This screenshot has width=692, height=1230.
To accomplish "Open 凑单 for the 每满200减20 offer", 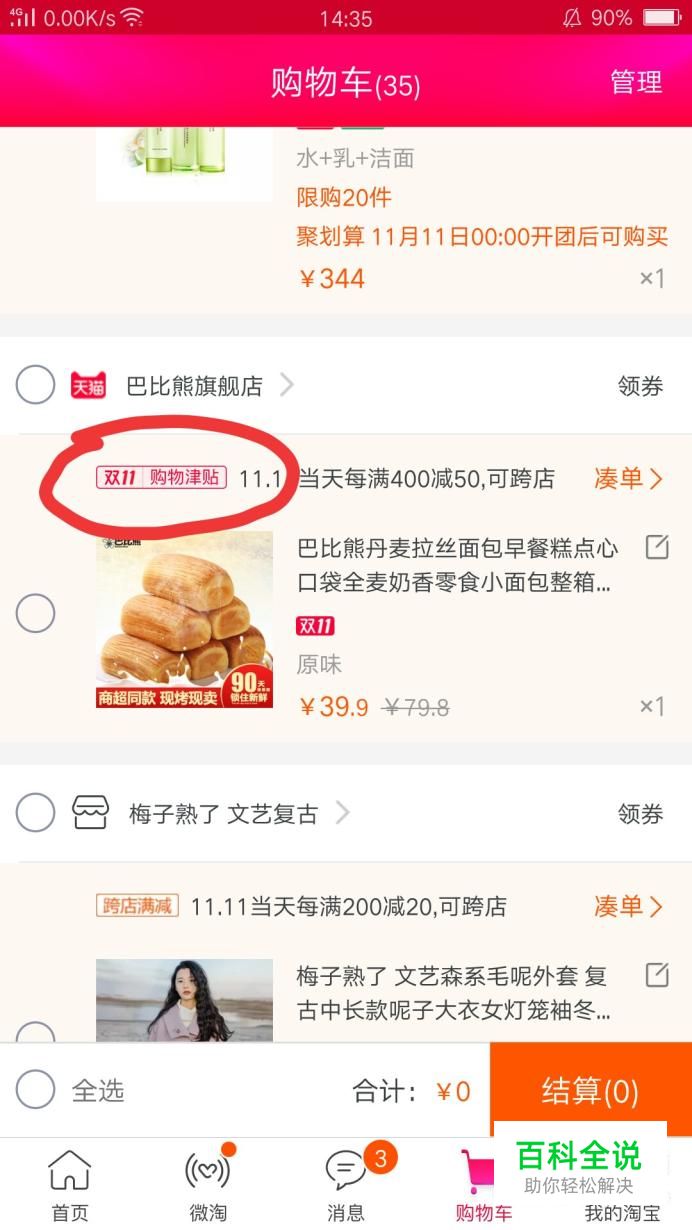I will [x=628, y=907].
